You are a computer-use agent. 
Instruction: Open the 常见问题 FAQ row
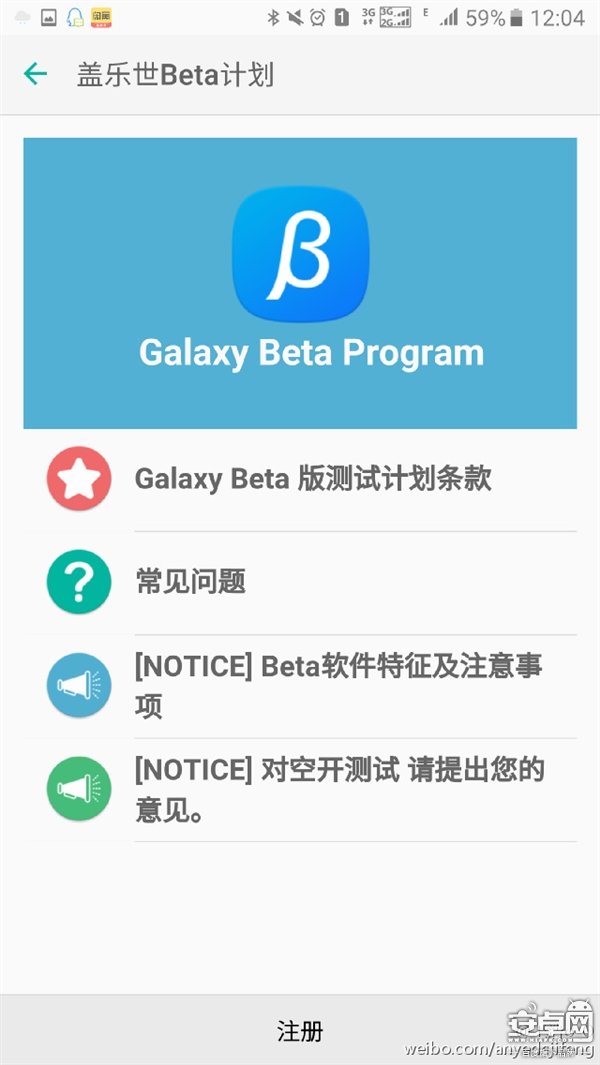coord(312,582)
